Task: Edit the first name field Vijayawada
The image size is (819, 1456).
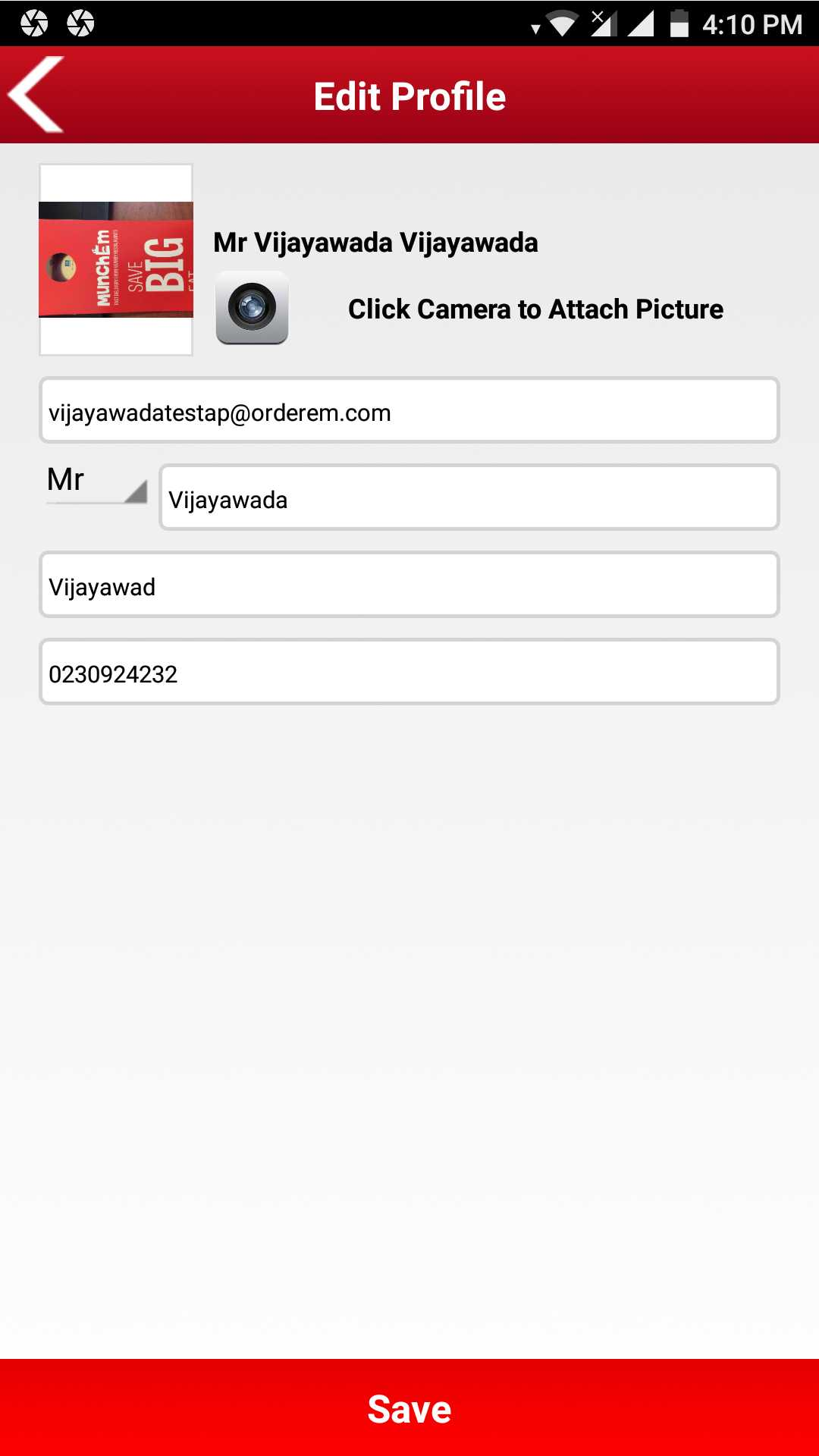Action: 469,497
